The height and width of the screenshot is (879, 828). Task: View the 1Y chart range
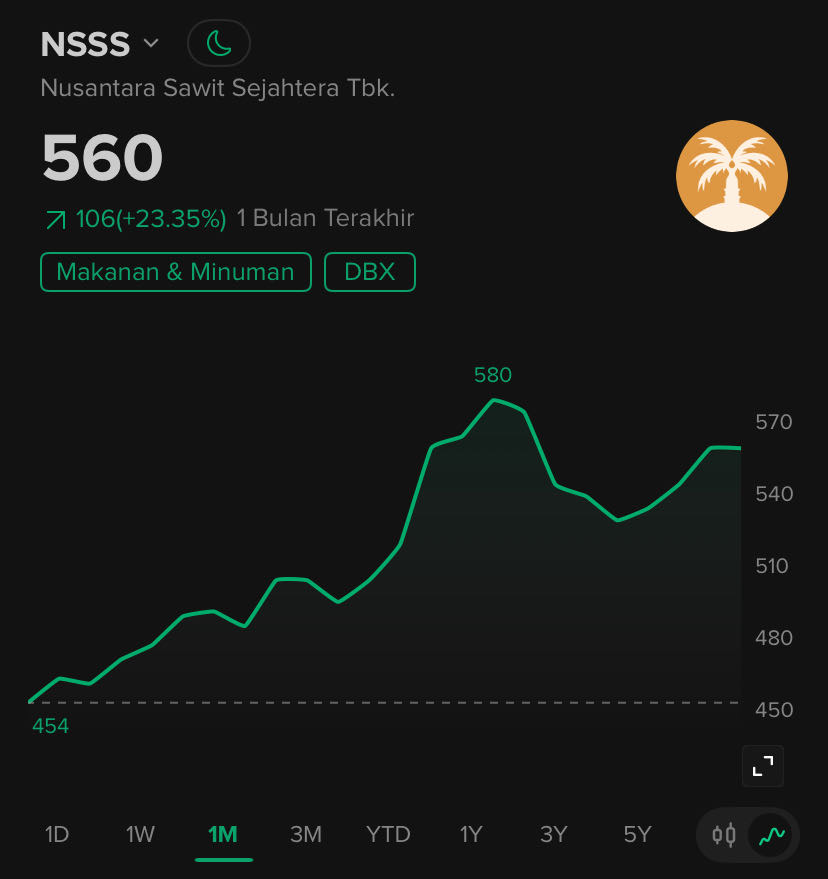pos(471,834)
